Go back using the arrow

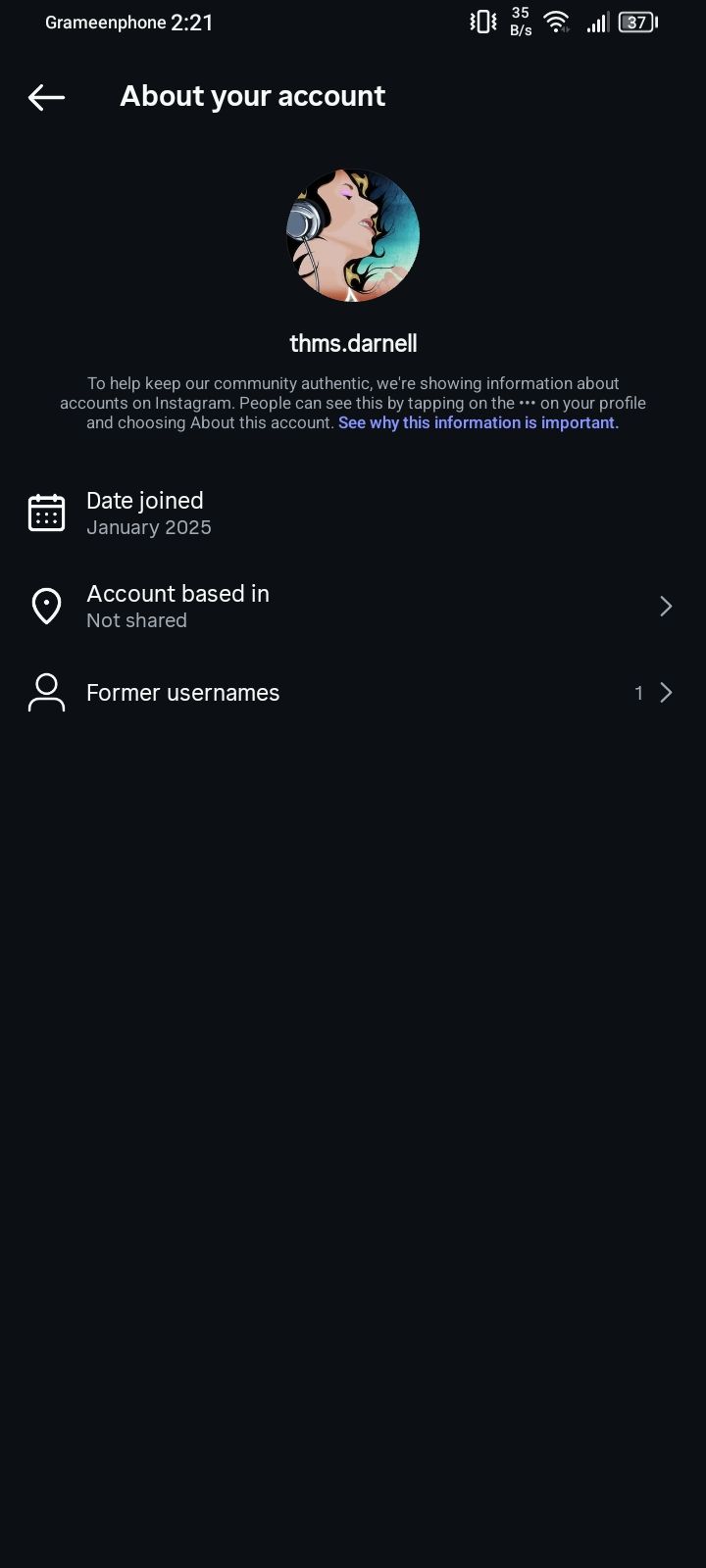click(x=46, y=97)
